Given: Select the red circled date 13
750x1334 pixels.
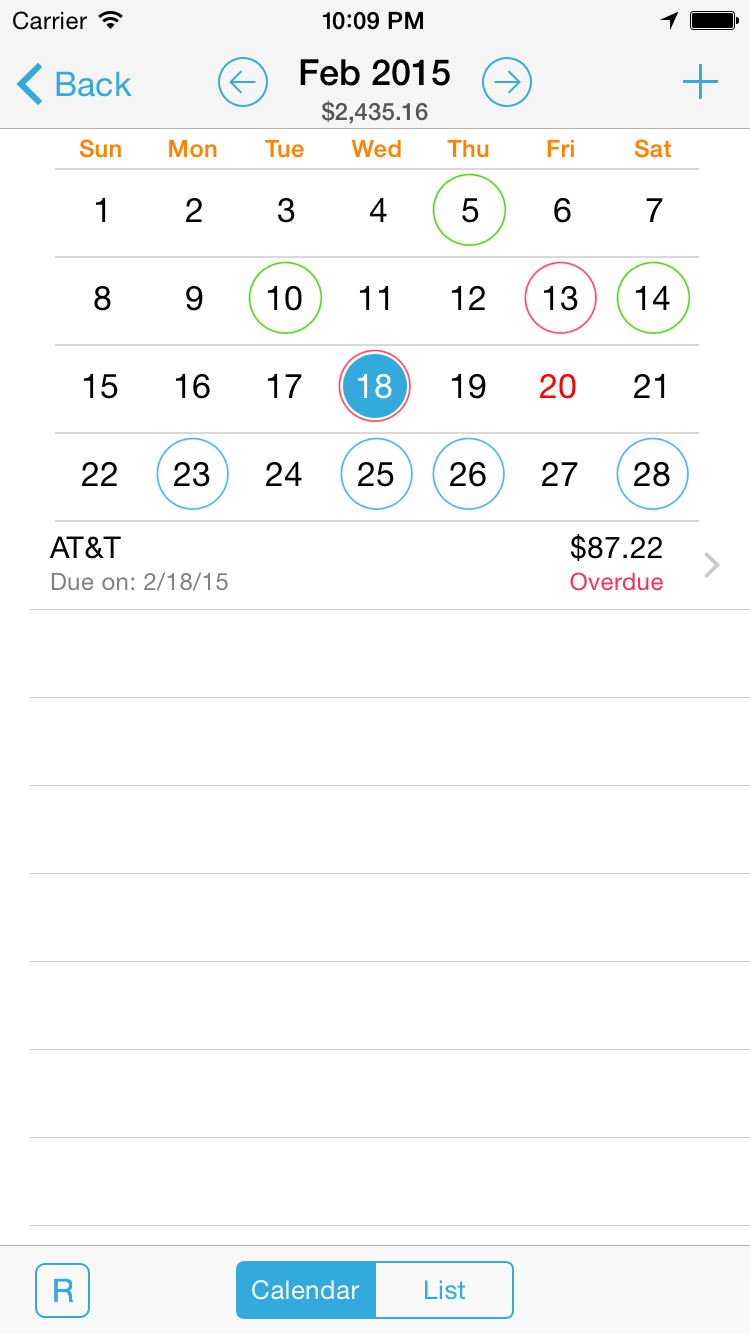Looking at the screenshot, I should [560, 298].
